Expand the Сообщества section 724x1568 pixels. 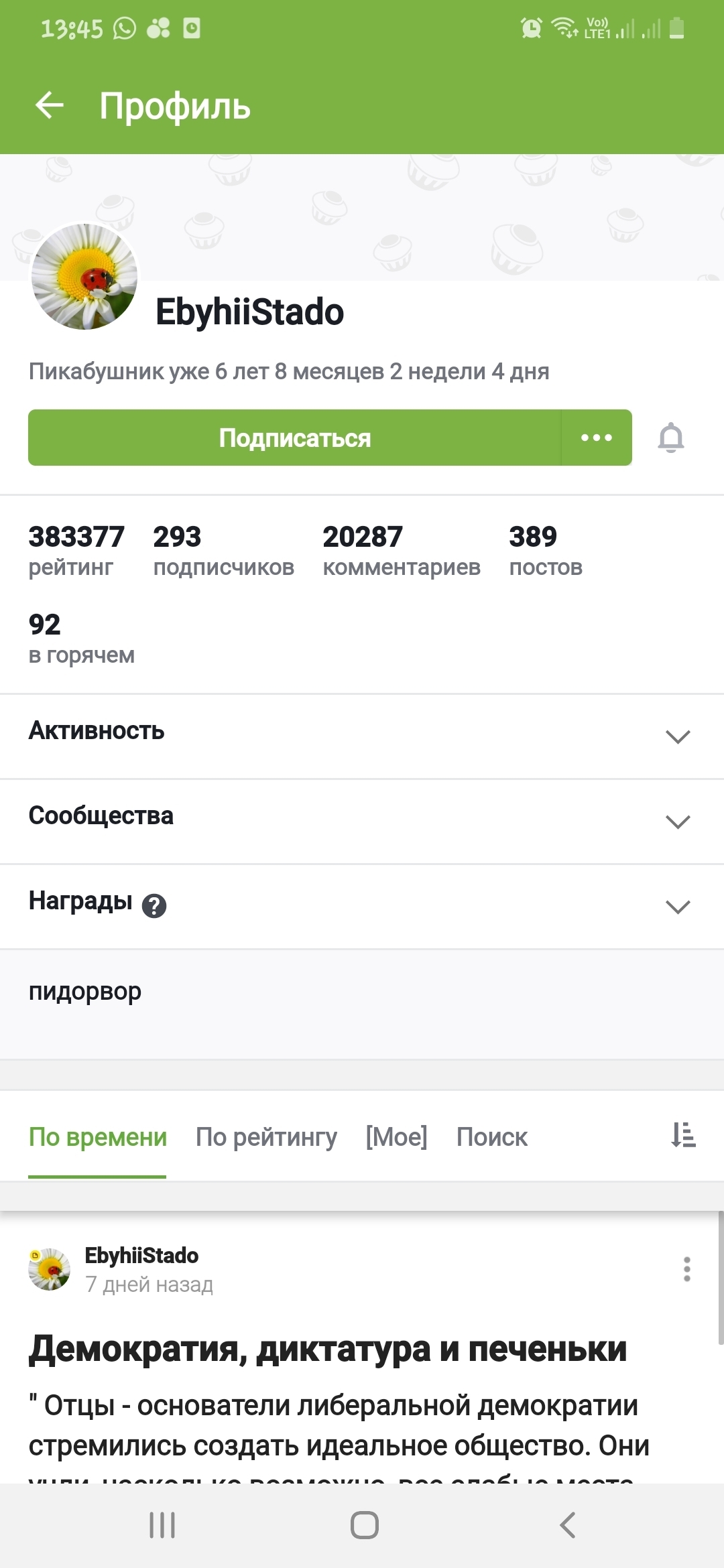click(677, 822)
